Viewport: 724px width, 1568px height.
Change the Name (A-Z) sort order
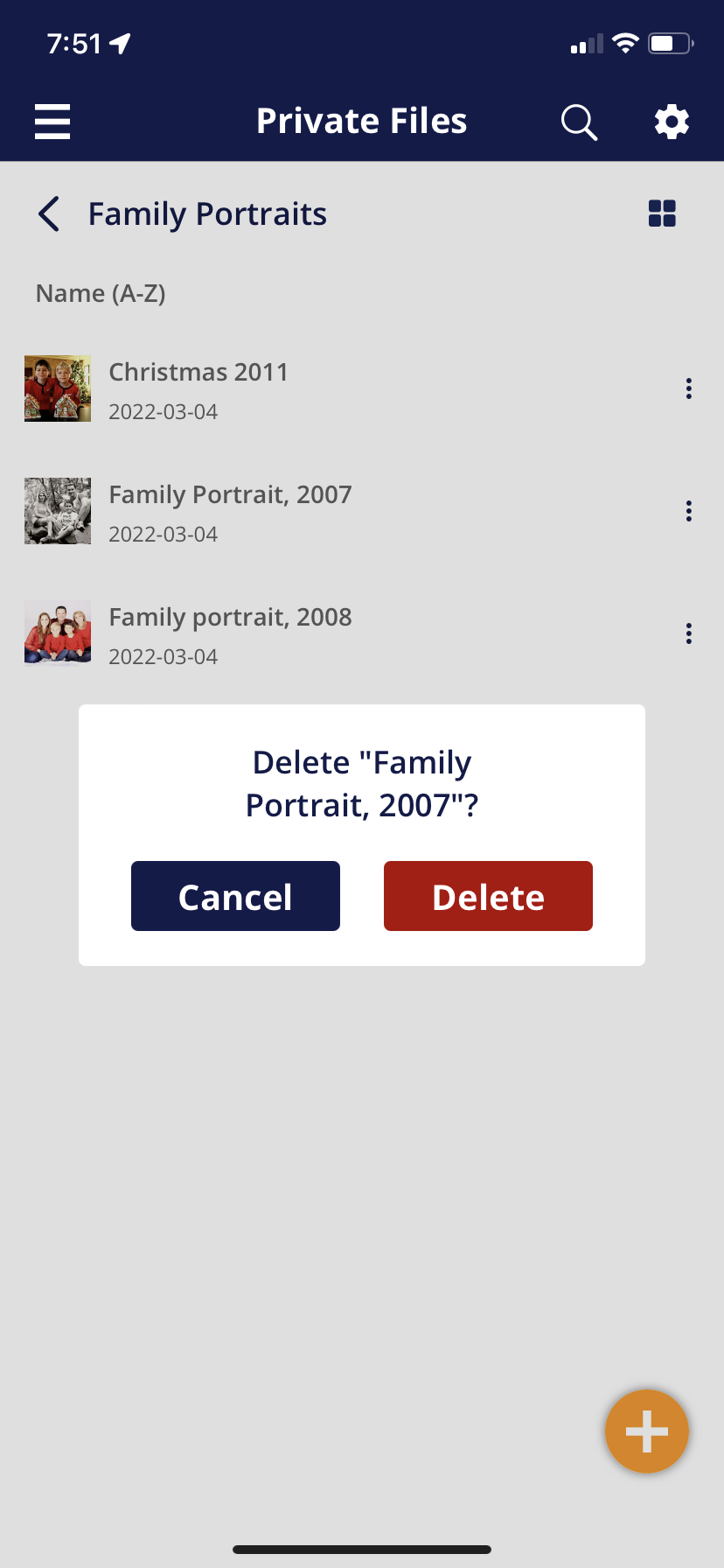tap(101, 293)
